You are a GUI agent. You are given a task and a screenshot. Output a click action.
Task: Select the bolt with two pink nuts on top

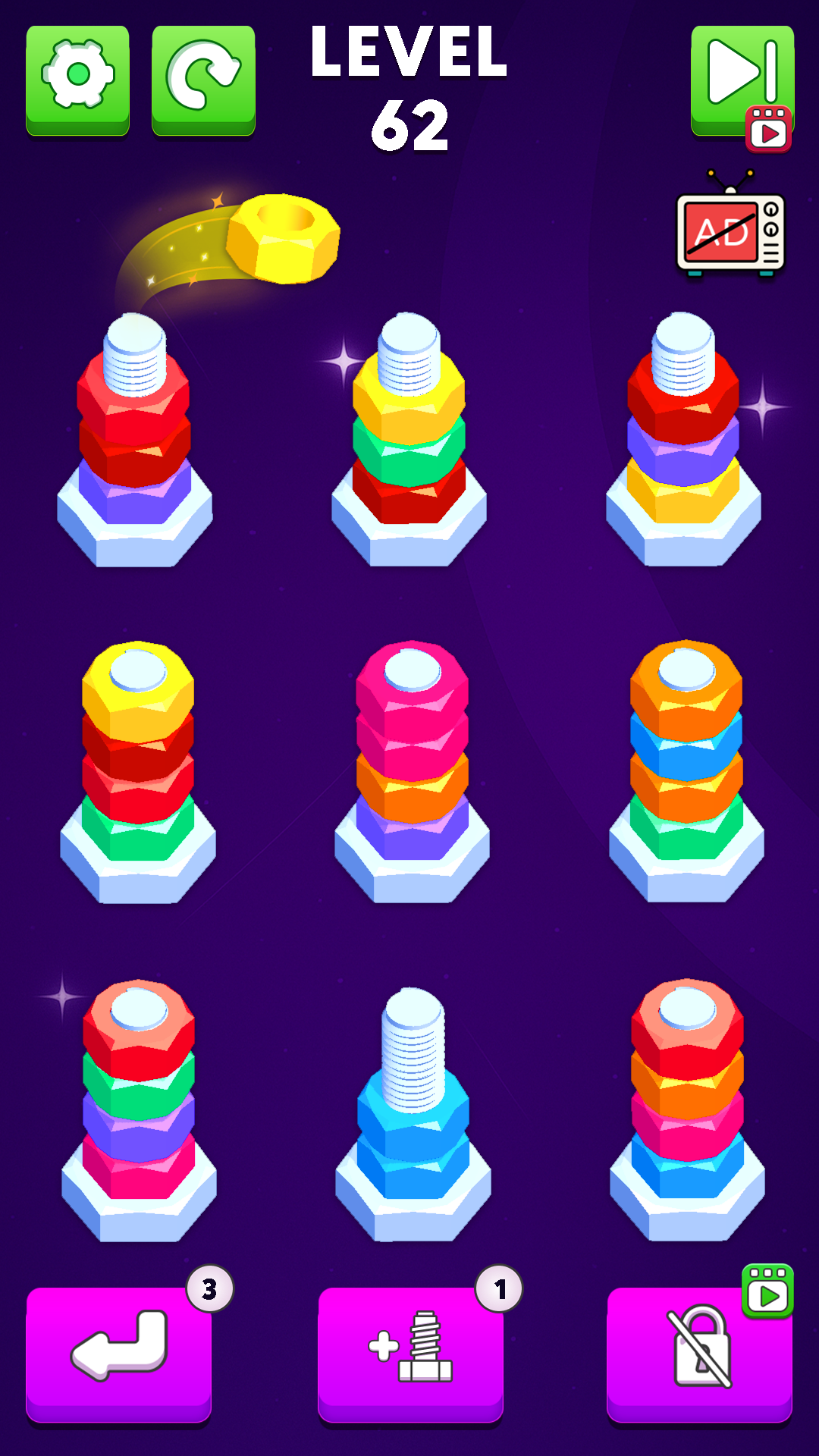[412, 766]
